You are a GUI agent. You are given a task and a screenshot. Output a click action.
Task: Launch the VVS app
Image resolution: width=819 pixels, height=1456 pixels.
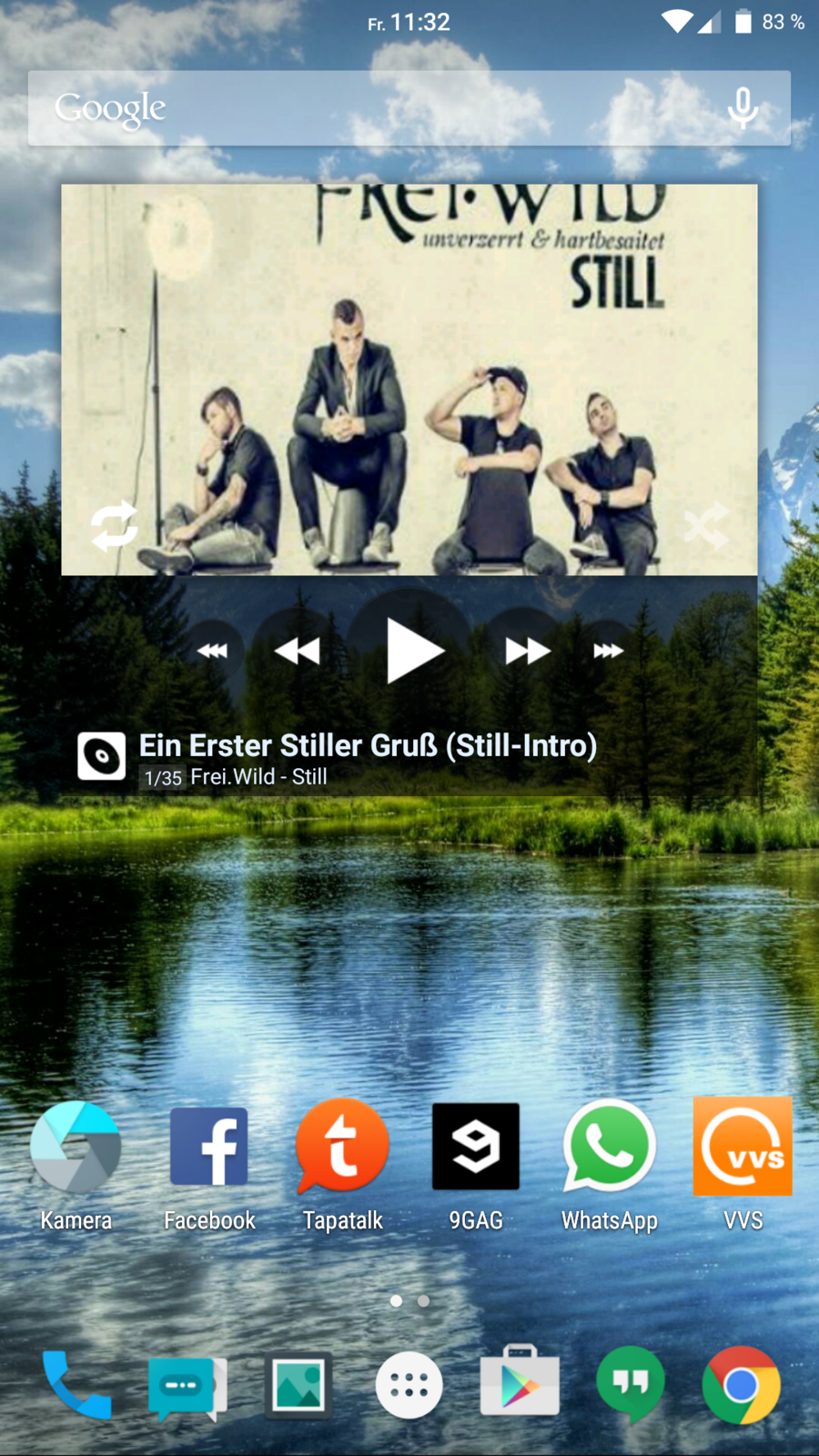(x=743, y=1148)
